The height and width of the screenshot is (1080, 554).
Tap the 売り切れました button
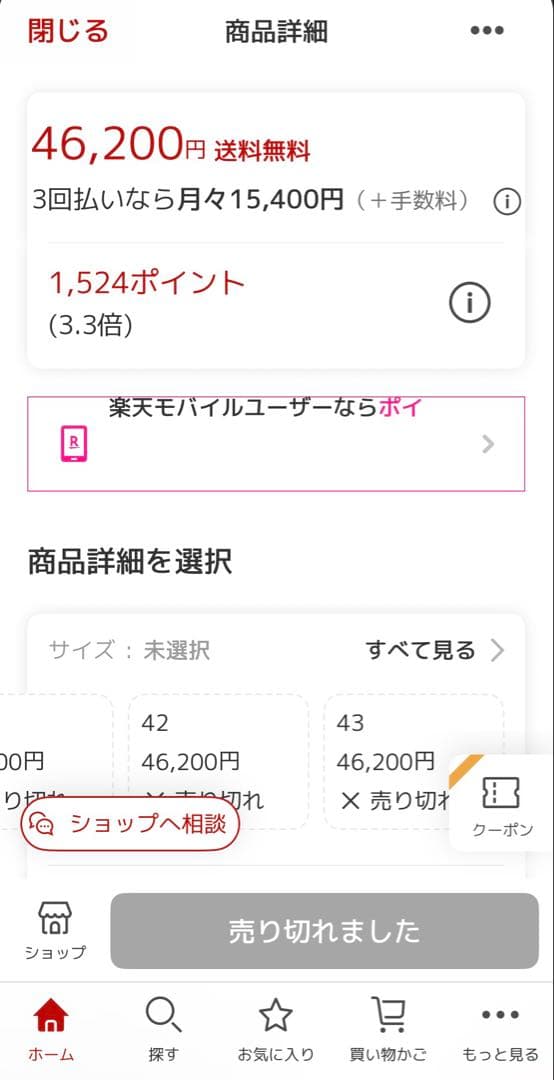325,931
